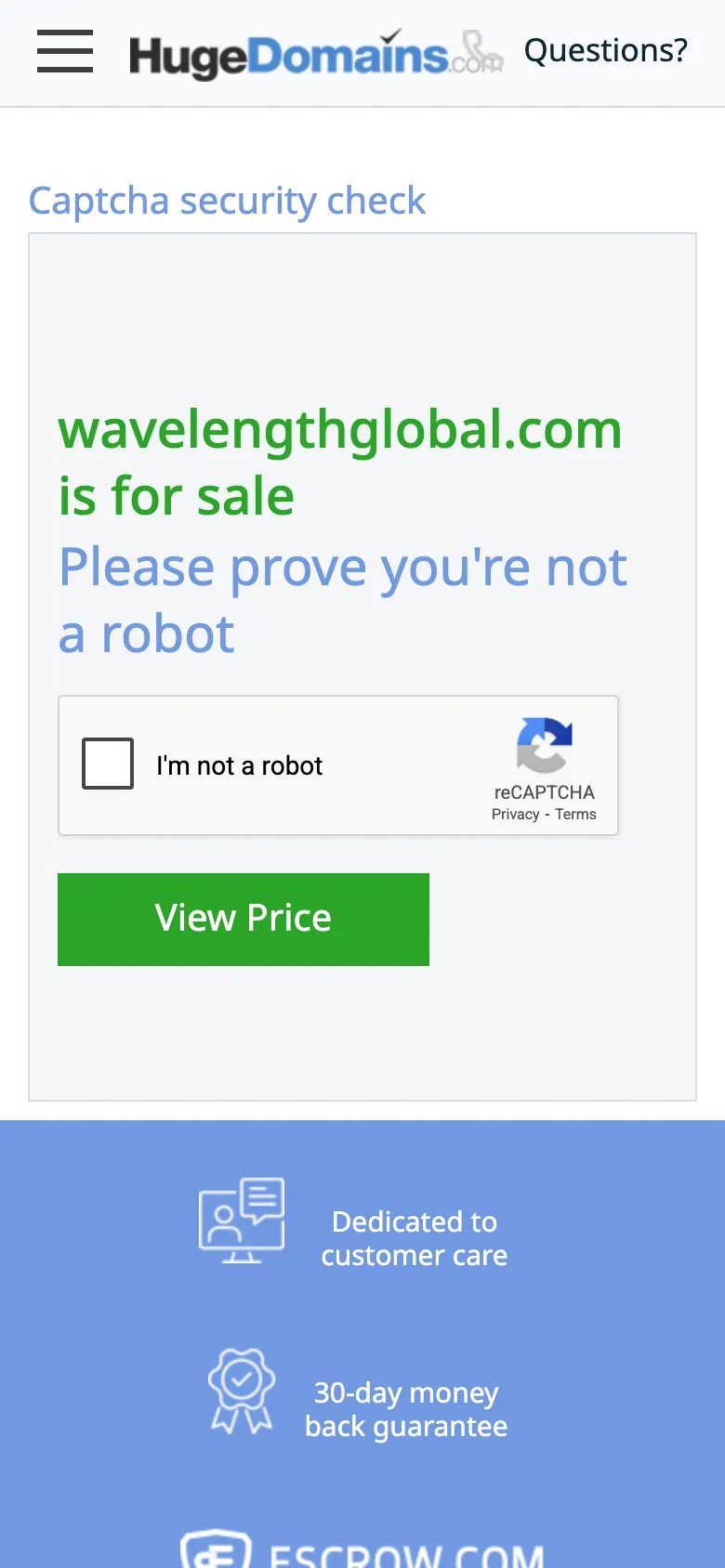The width and height of the screenshot is (725, 1568).
Task: Tap the Questions? link
Action: pyautogui.click(x=605, y=50)
